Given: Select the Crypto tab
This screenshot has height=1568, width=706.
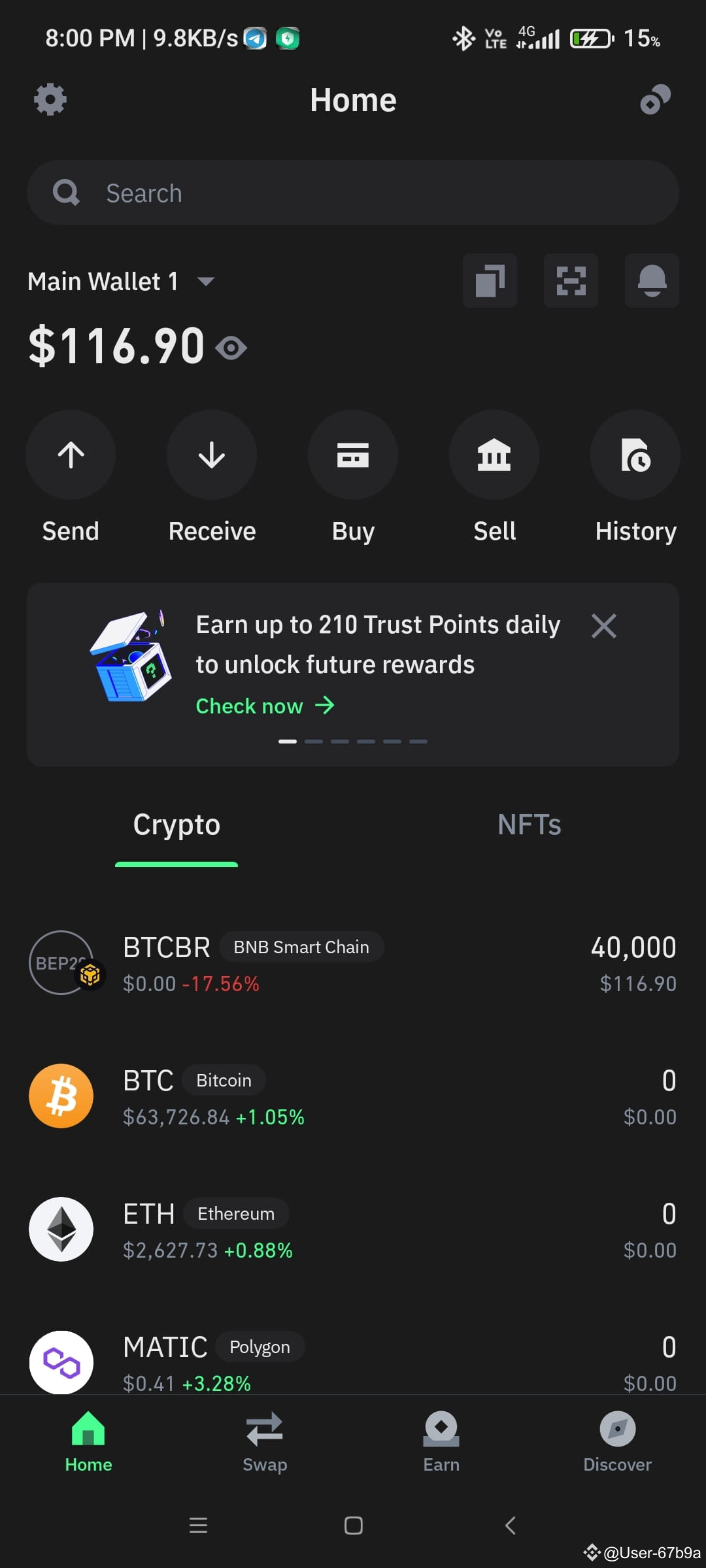Looking at the screenshot, I should tap(176, 825).
